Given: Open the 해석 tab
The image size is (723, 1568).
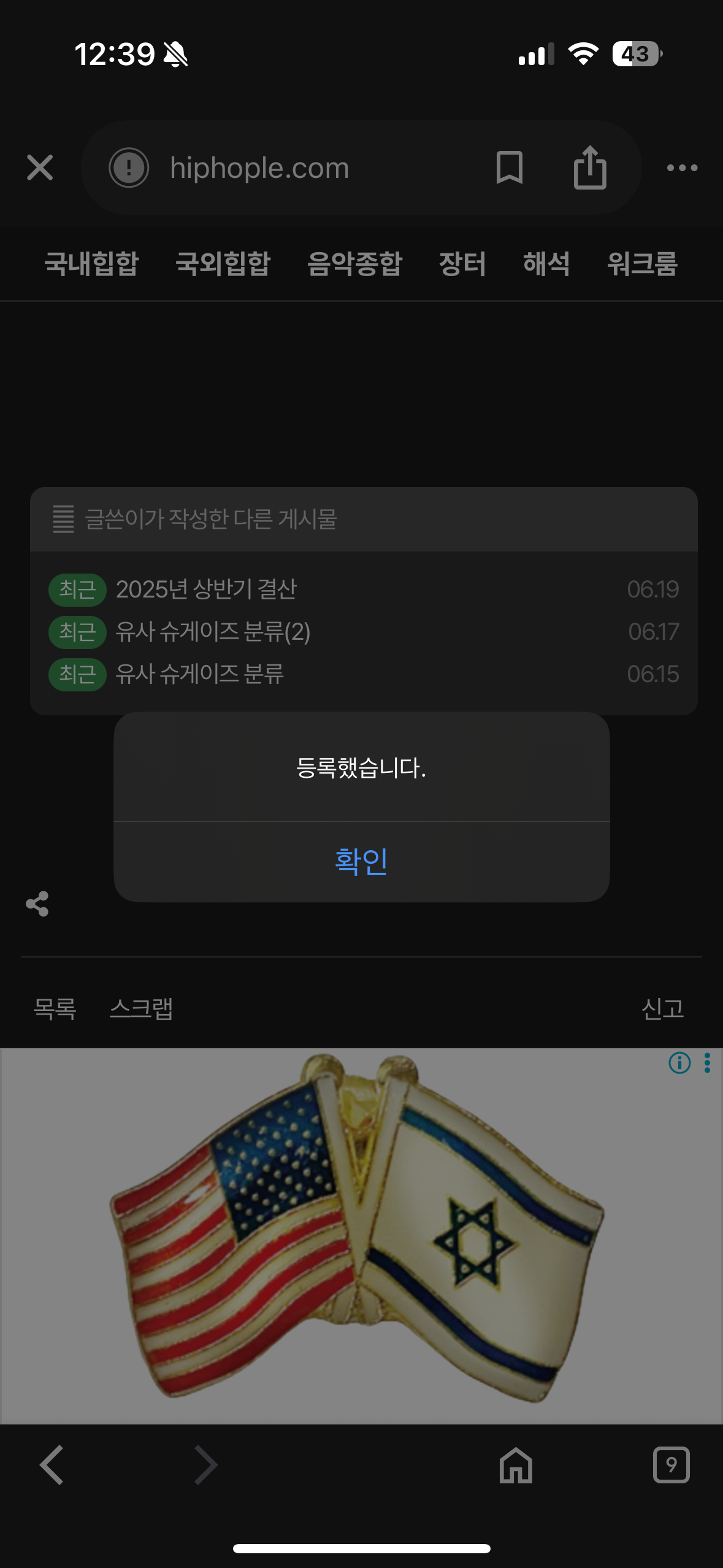Looking at the screenshot, I should click(x=546, y=264).
